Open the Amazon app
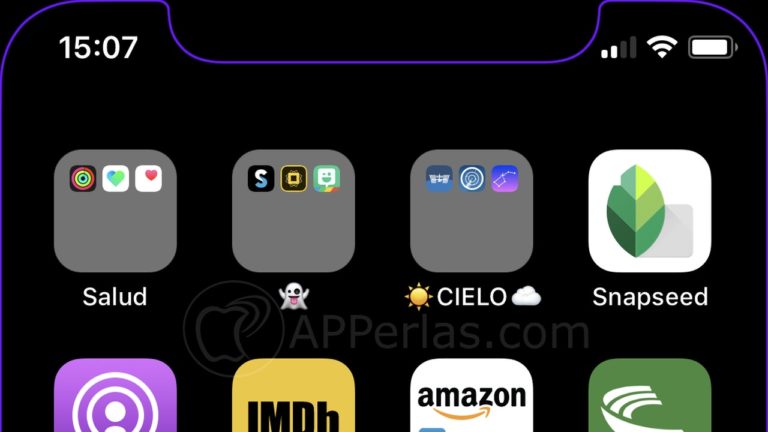This screenshot has height=432, width=768. coord(471,400)
